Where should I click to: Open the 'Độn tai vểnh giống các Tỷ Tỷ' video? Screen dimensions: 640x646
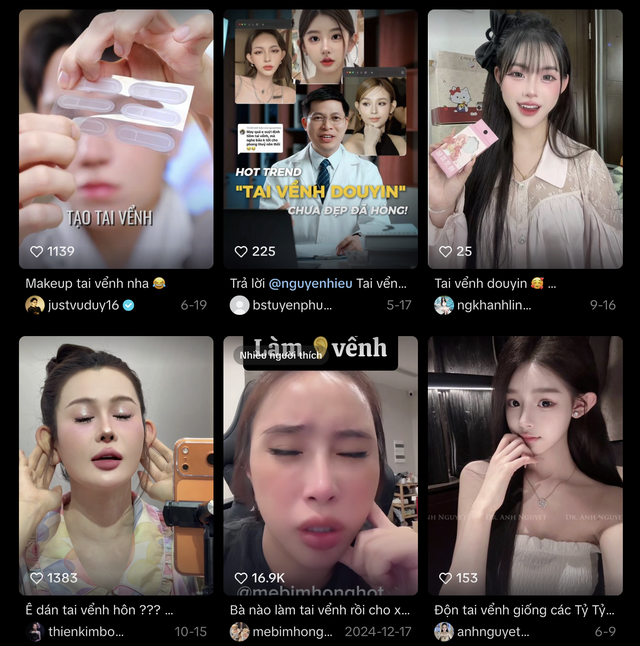pos(525,465)
